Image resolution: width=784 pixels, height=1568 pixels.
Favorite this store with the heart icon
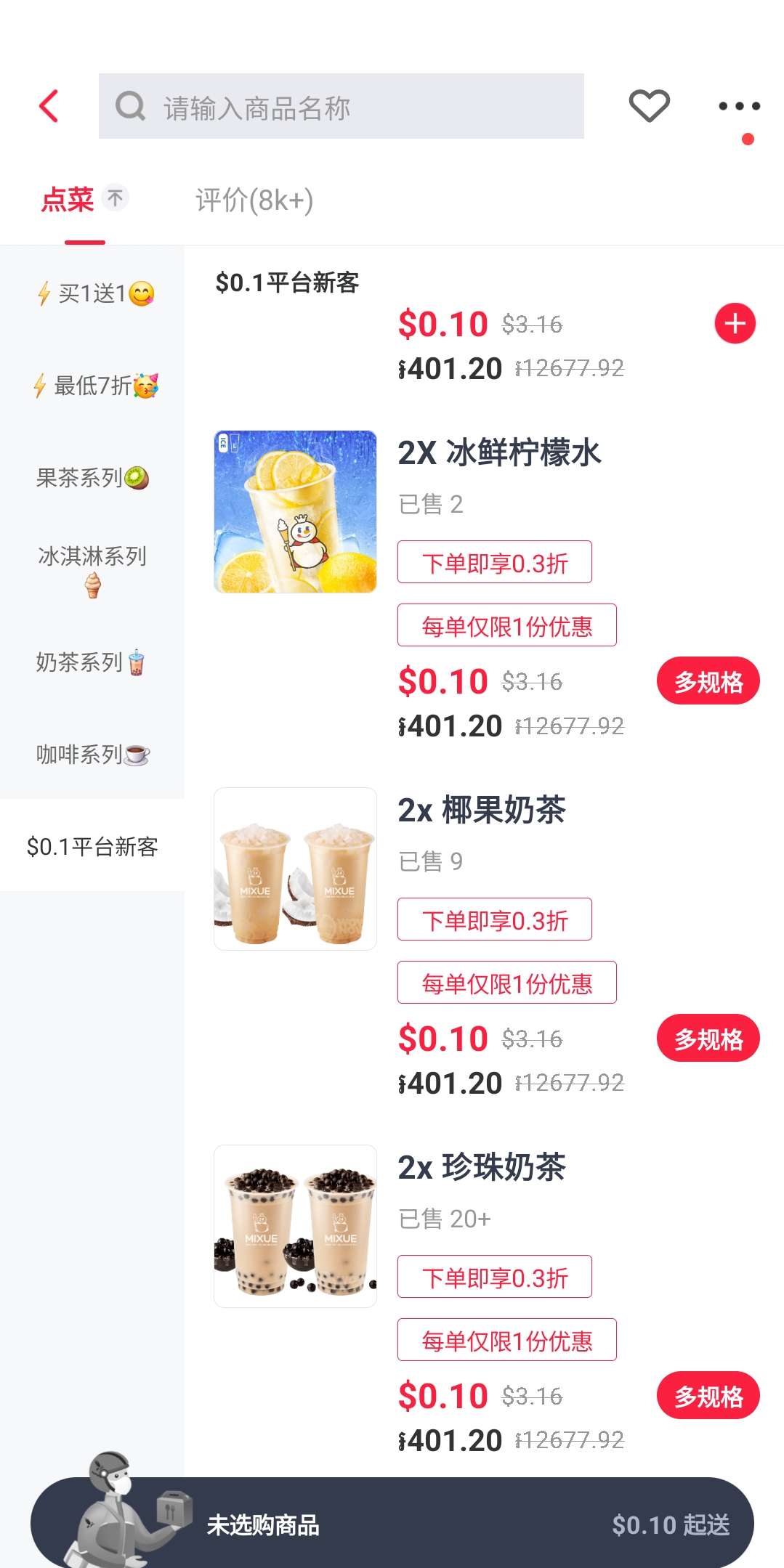pos(649,106)
